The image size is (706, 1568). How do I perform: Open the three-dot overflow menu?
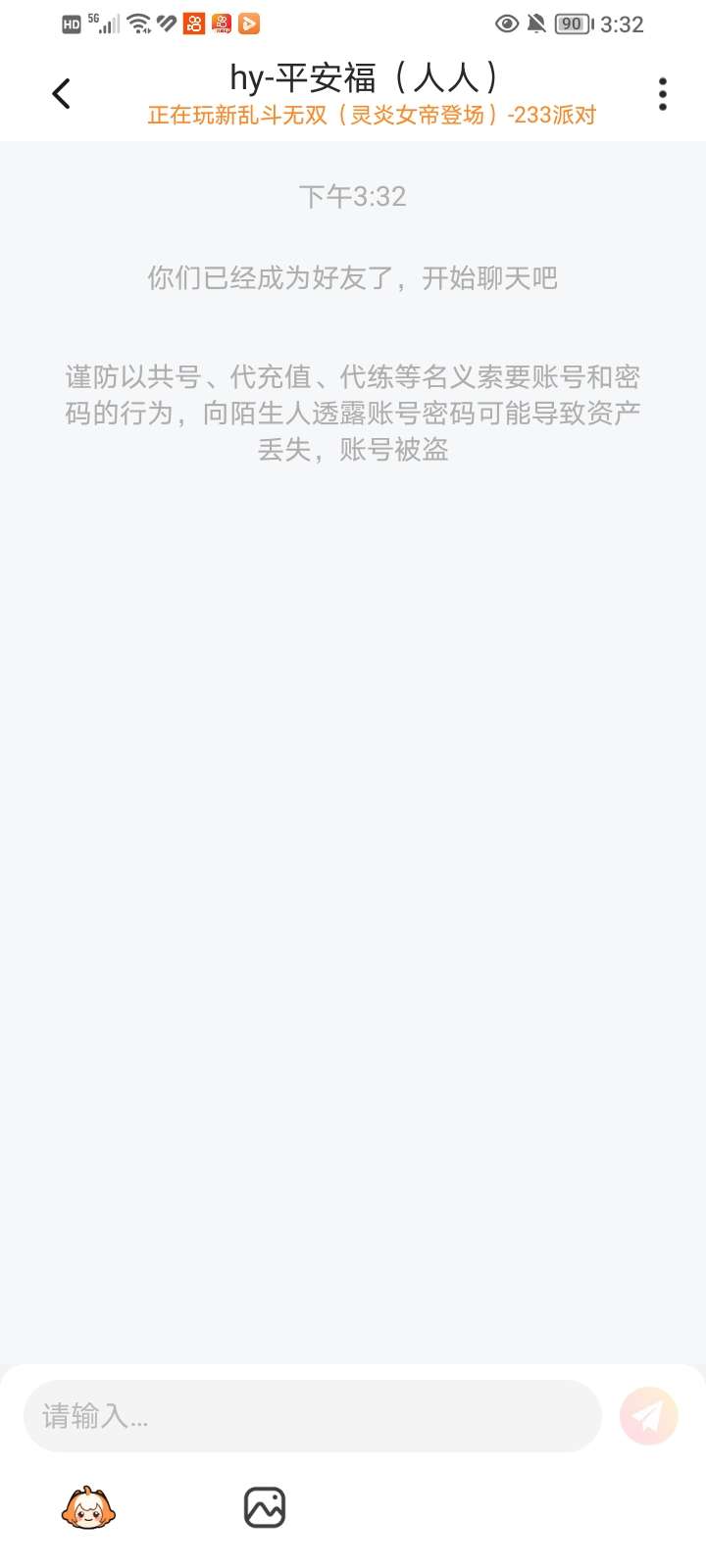[x=663, y=94]
